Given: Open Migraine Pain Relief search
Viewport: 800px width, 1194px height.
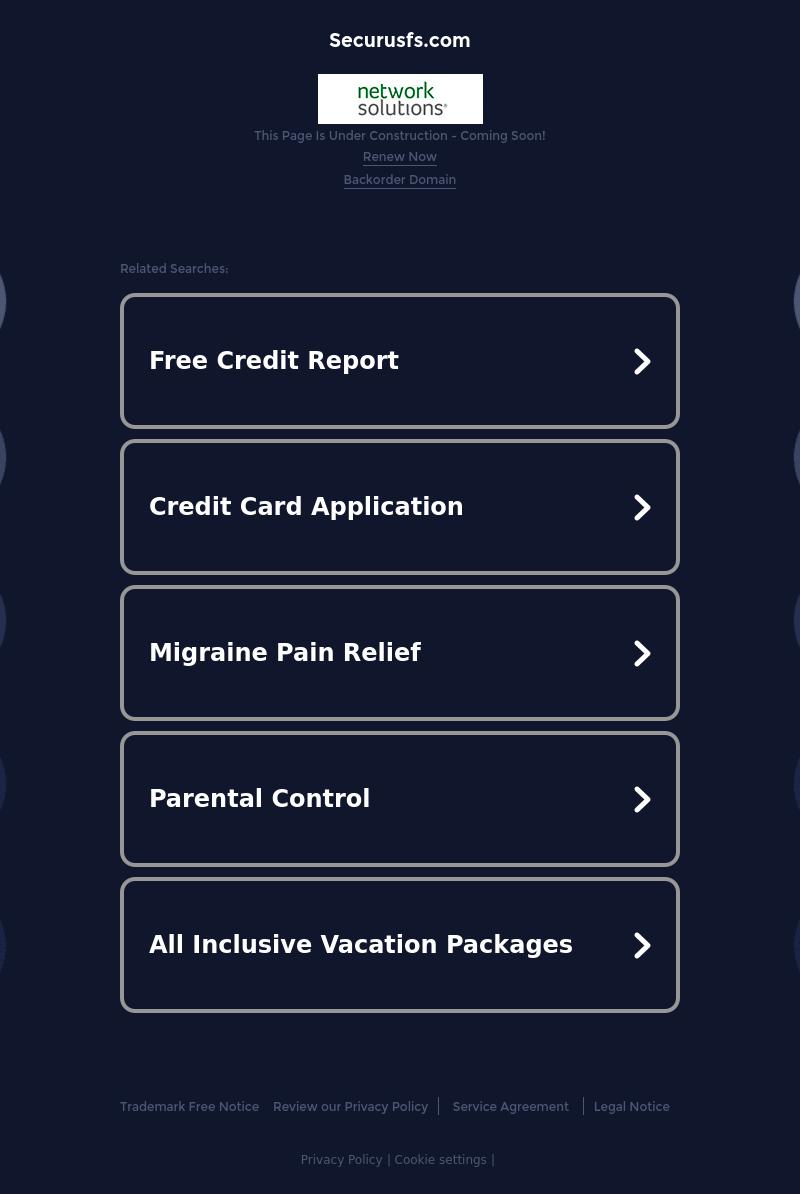Looking at the screenshot, I should (399, 653).
